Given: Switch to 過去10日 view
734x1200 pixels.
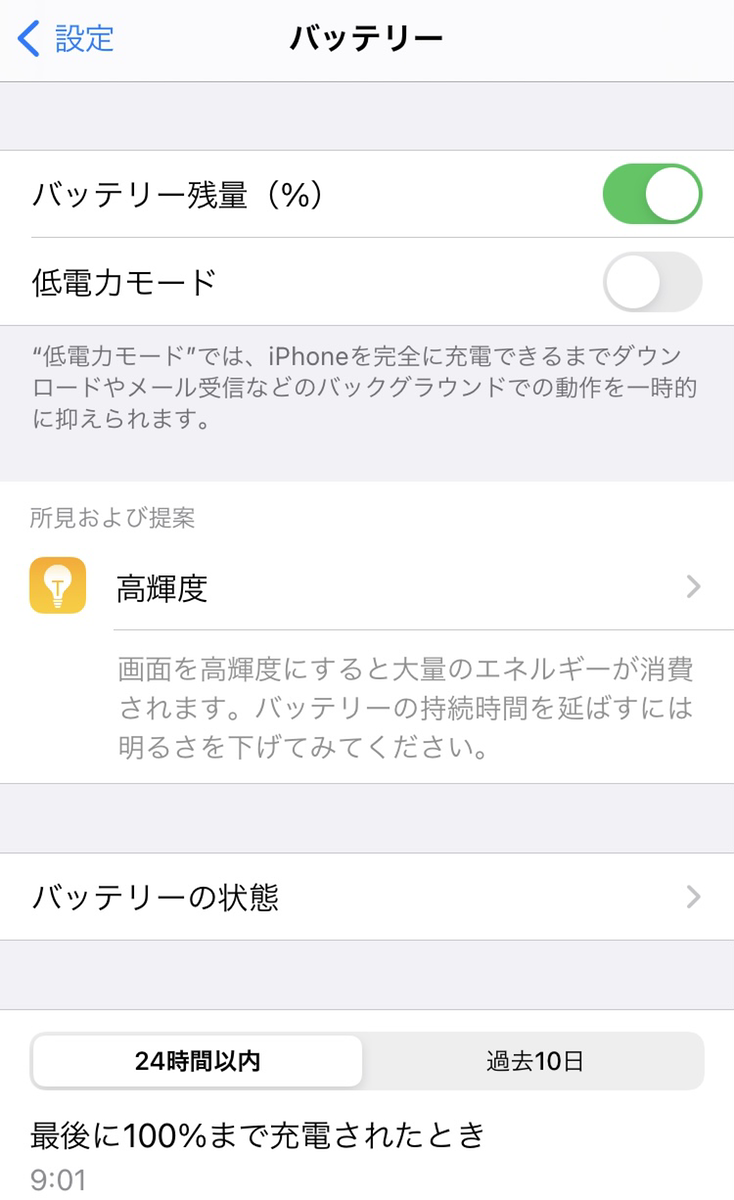Looking at the screenshot, I should tap(534, 1061).
